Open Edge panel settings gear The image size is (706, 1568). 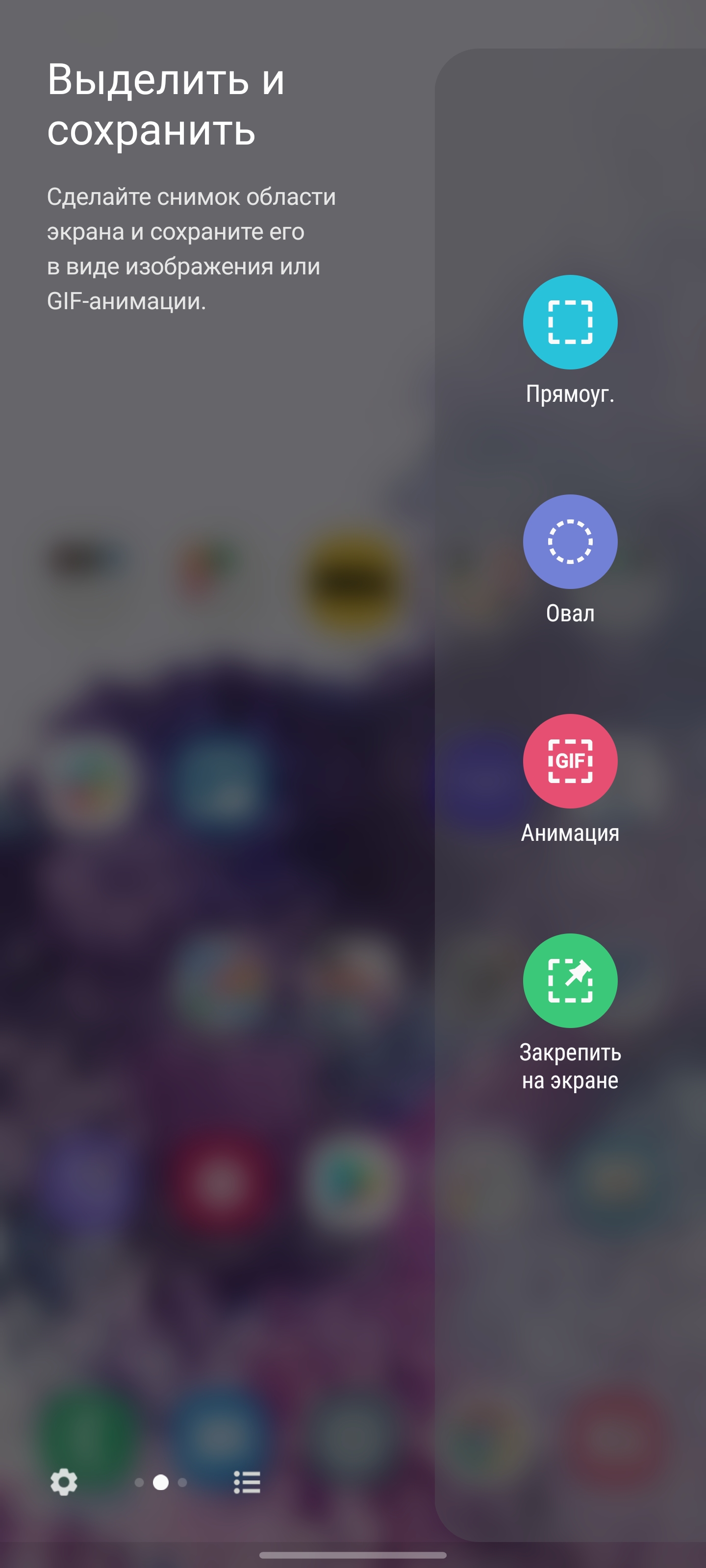(64, 1482)
